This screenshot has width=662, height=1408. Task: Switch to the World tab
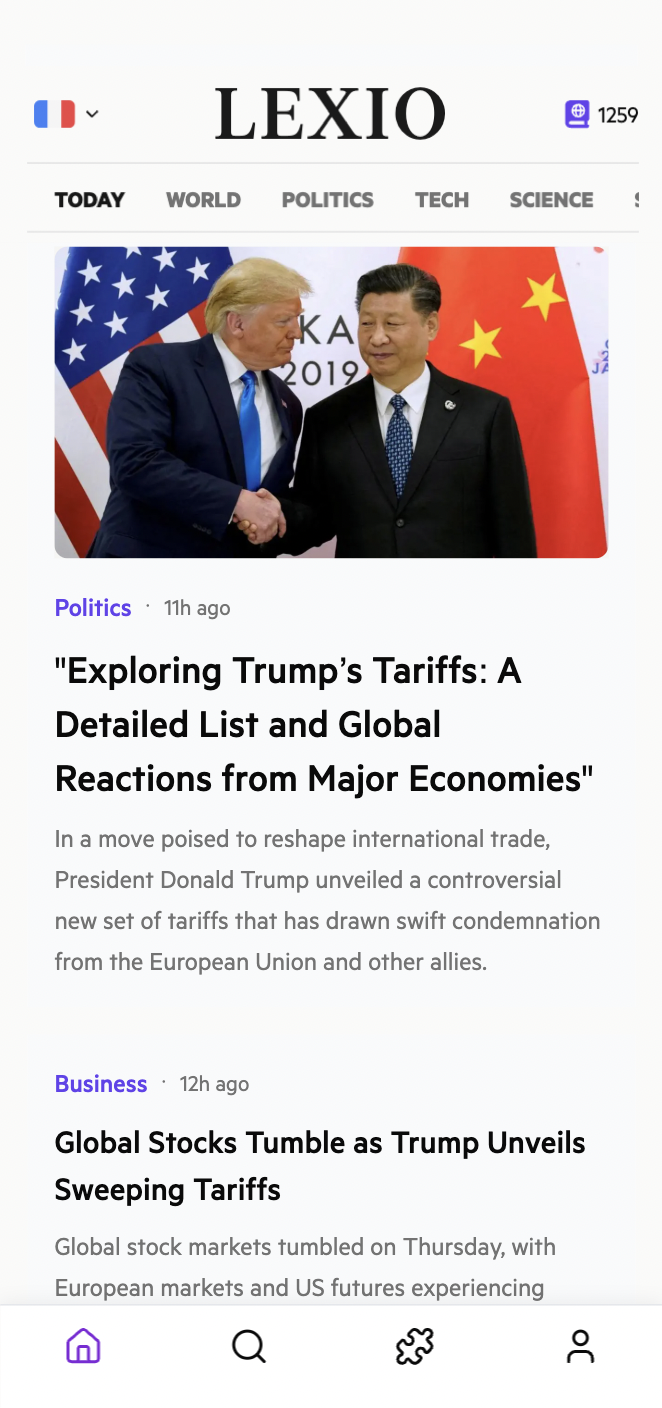[203, 200]
